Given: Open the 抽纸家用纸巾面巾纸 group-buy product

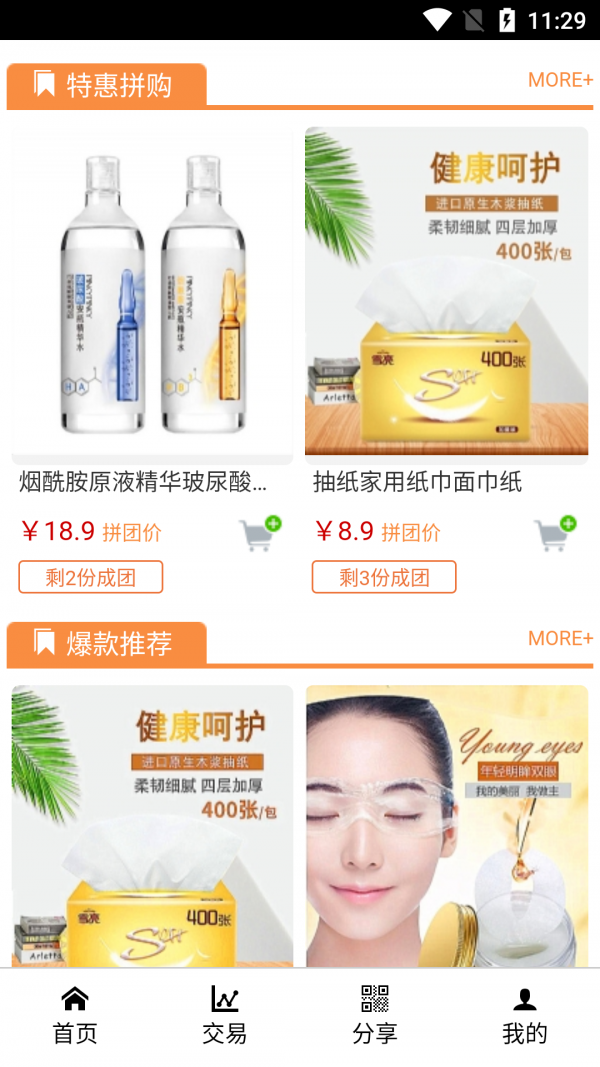Looking at the screenshot, I should tap(446, 295).
